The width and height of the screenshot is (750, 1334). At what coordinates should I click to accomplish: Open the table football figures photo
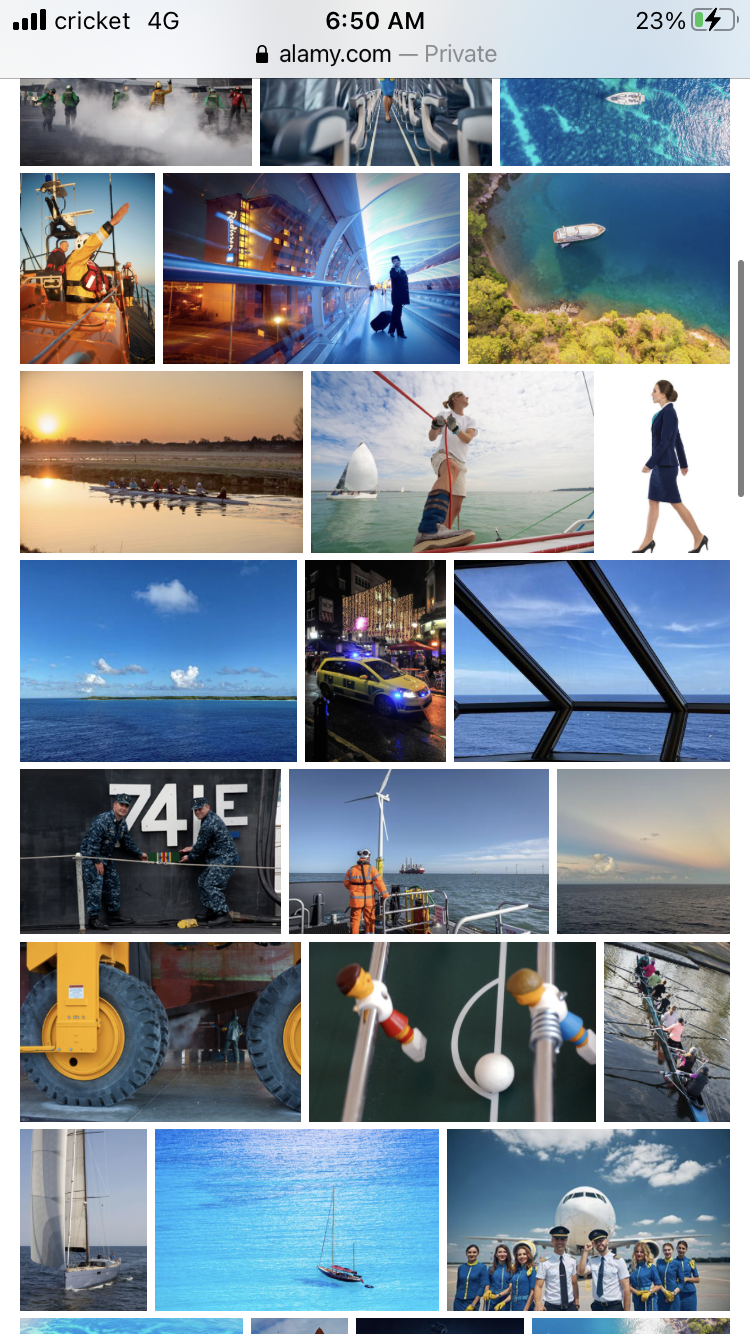coord(452,1032)
